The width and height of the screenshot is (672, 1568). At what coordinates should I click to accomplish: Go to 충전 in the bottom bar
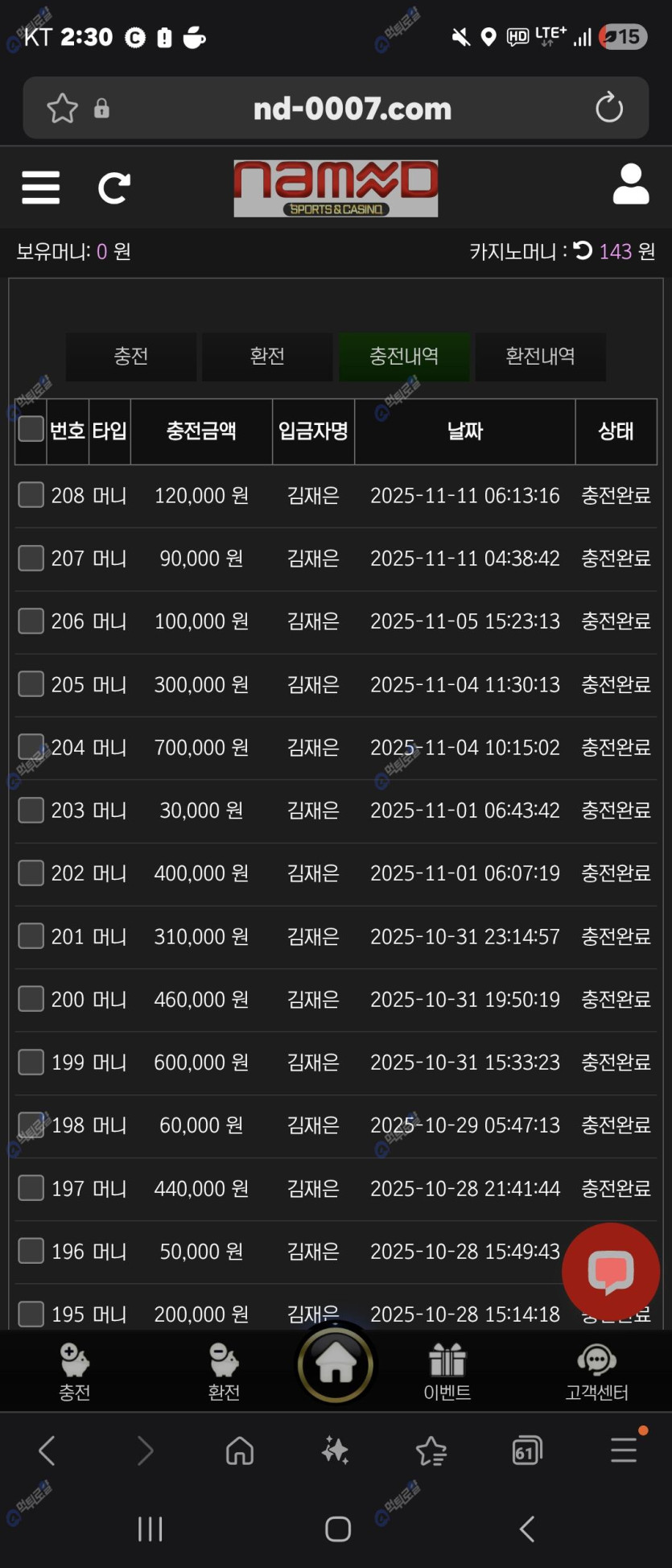coord(75,1371)
